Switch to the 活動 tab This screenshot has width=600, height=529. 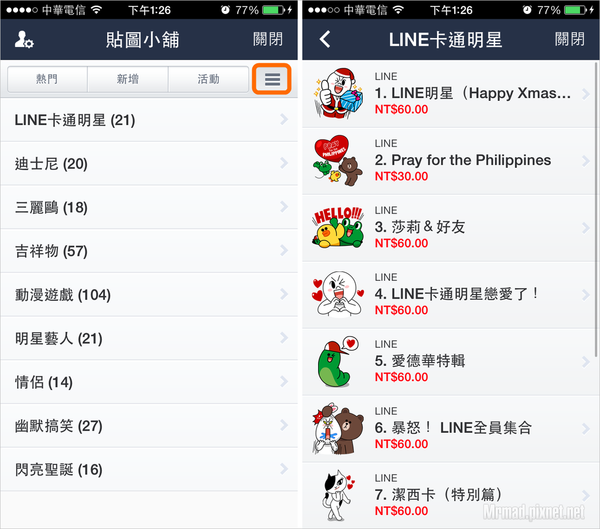208,79
